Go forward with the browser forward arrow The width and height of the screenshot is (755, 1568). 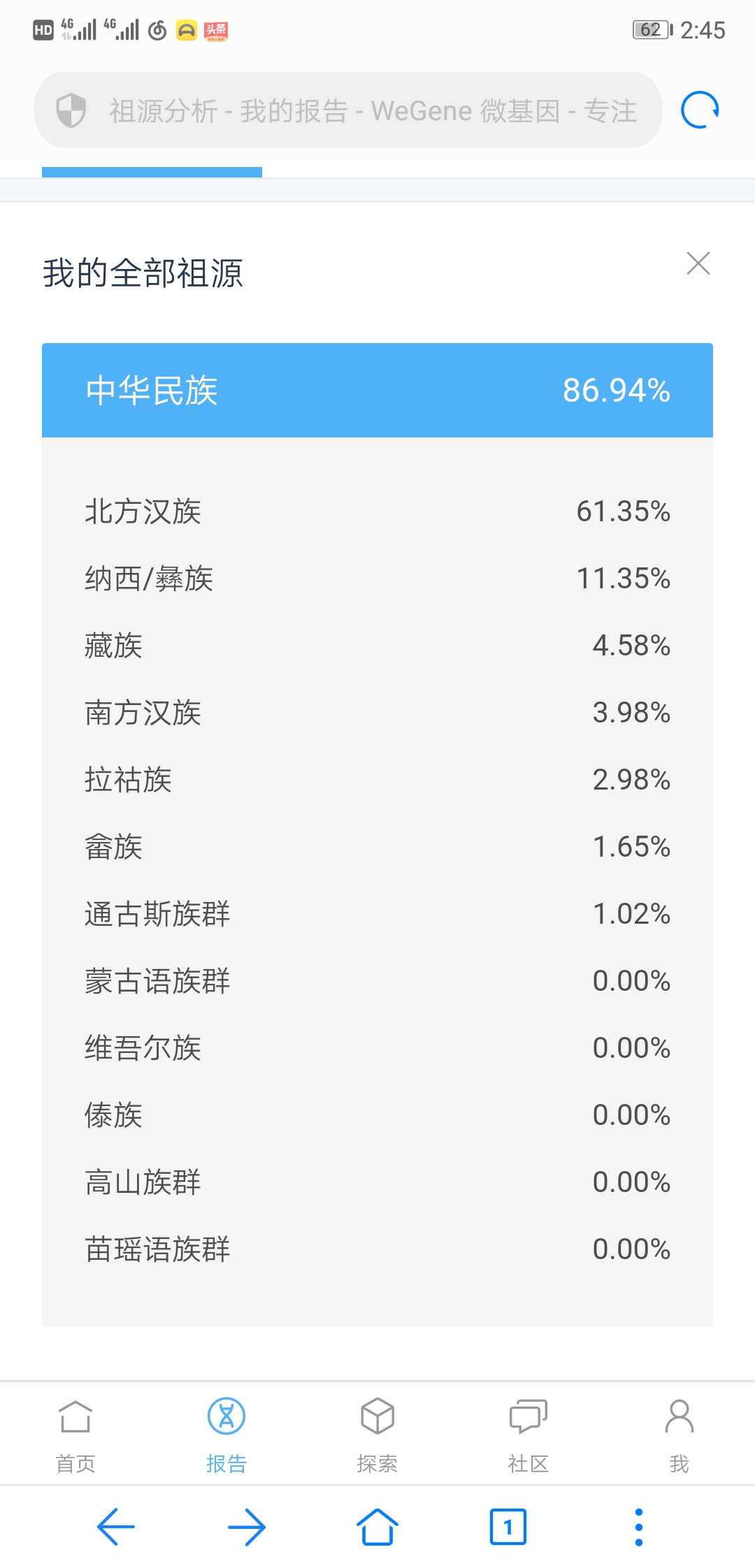point(247,1527)
